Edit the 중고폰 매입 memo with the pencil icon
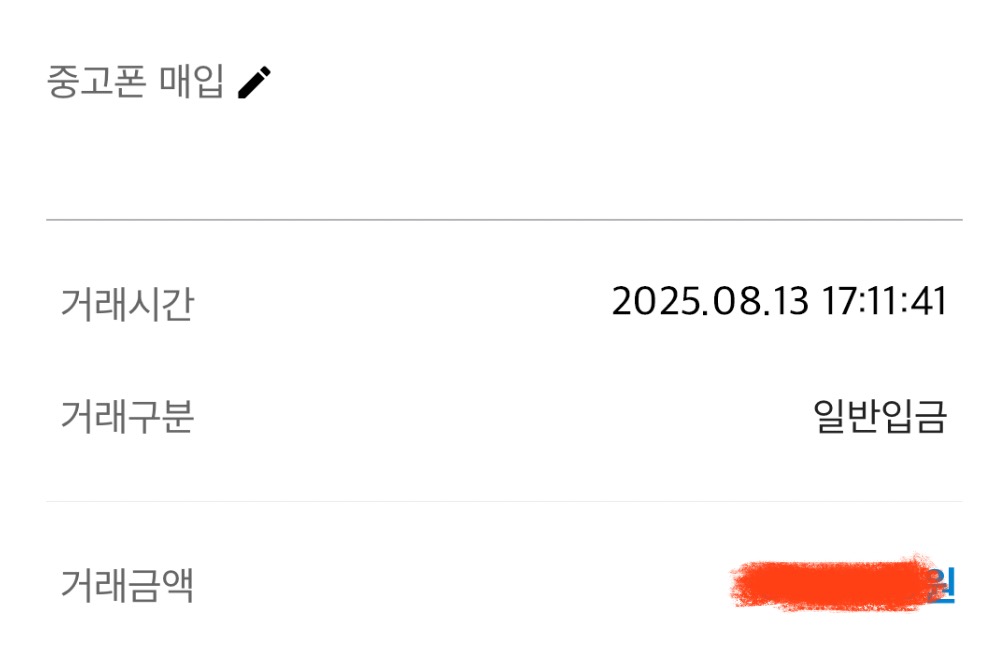 [x=254, y=83]
